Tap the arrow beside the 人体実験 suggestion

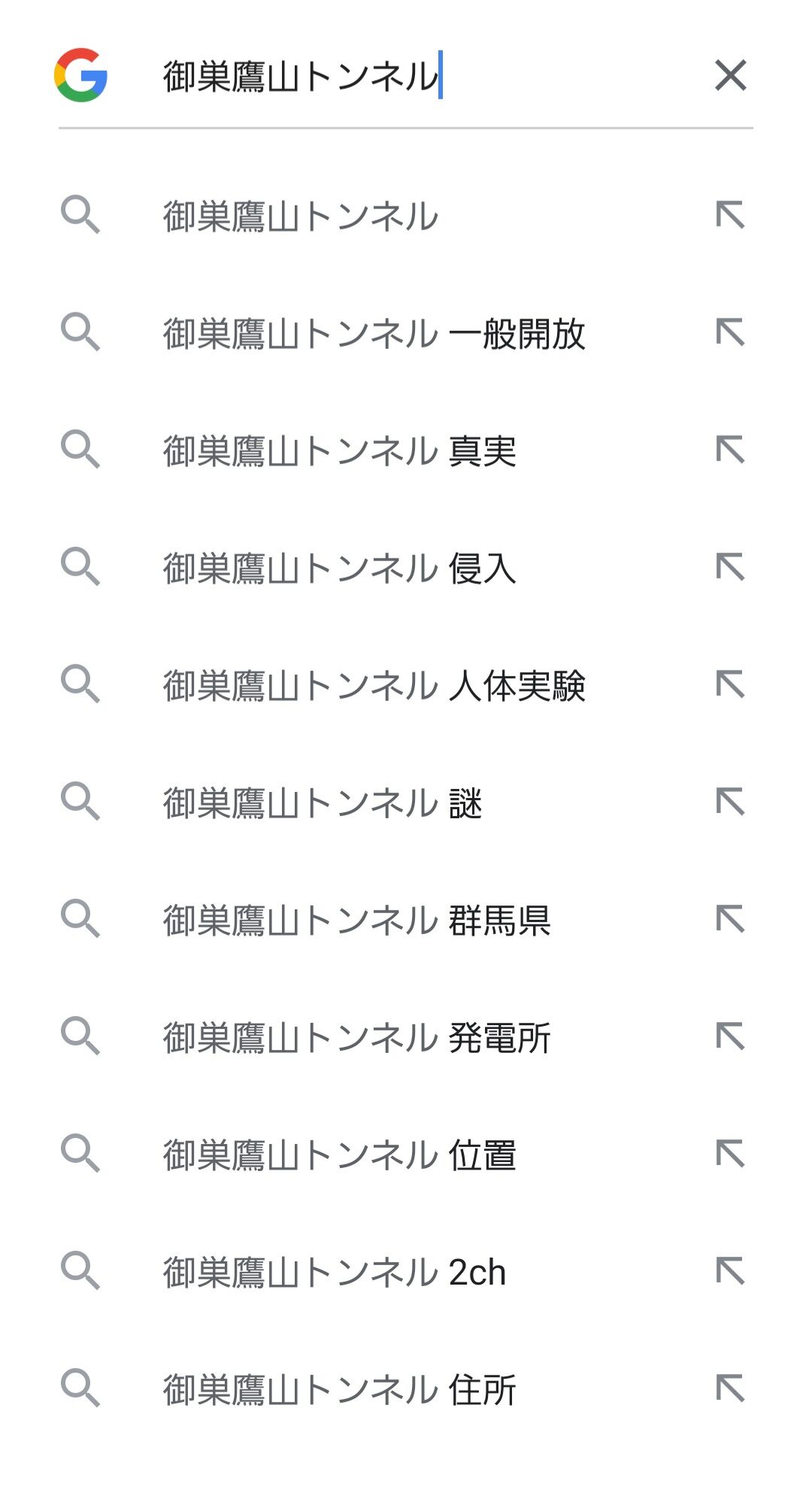click(x=730, y=685)
